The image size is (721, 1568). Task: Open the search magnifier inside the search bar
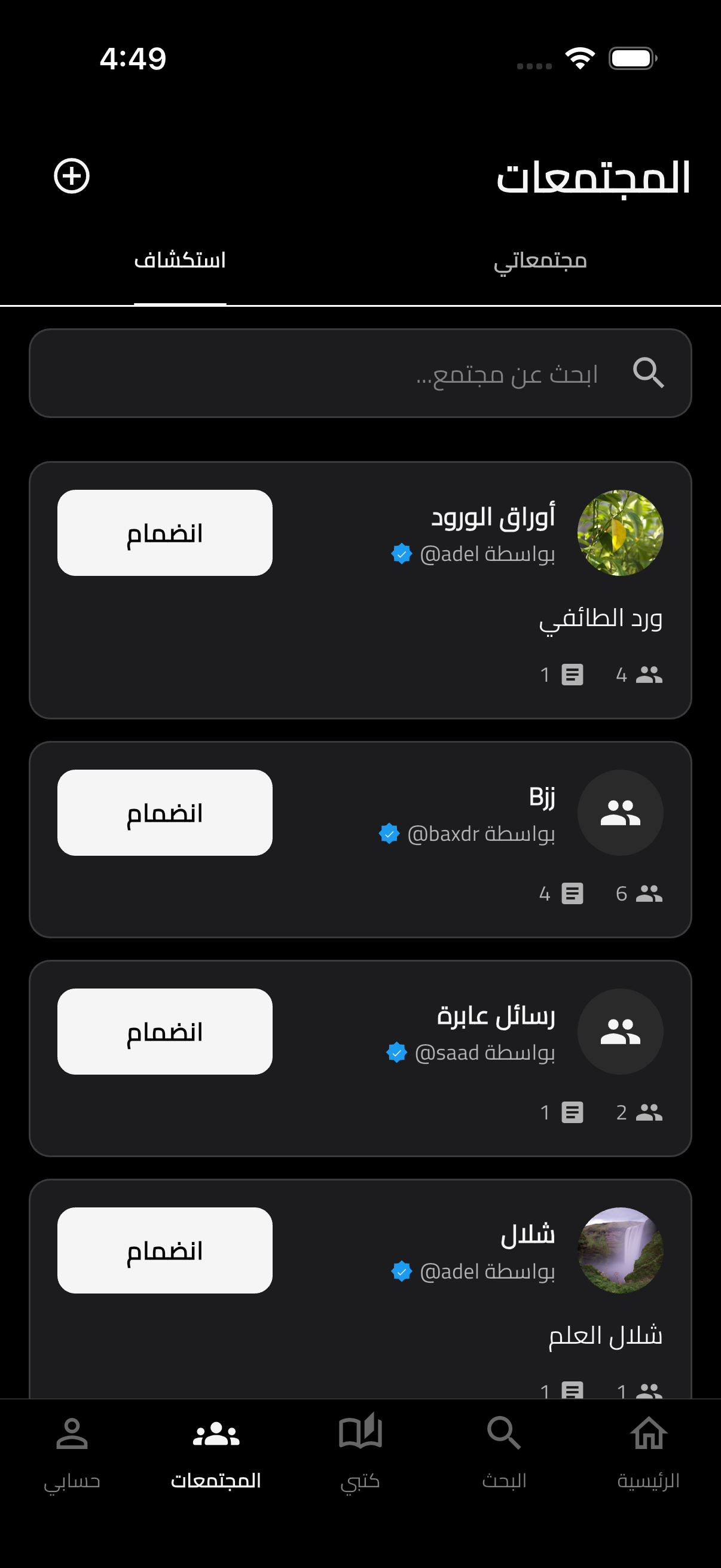pyautogui.click(x=649, y=372)
